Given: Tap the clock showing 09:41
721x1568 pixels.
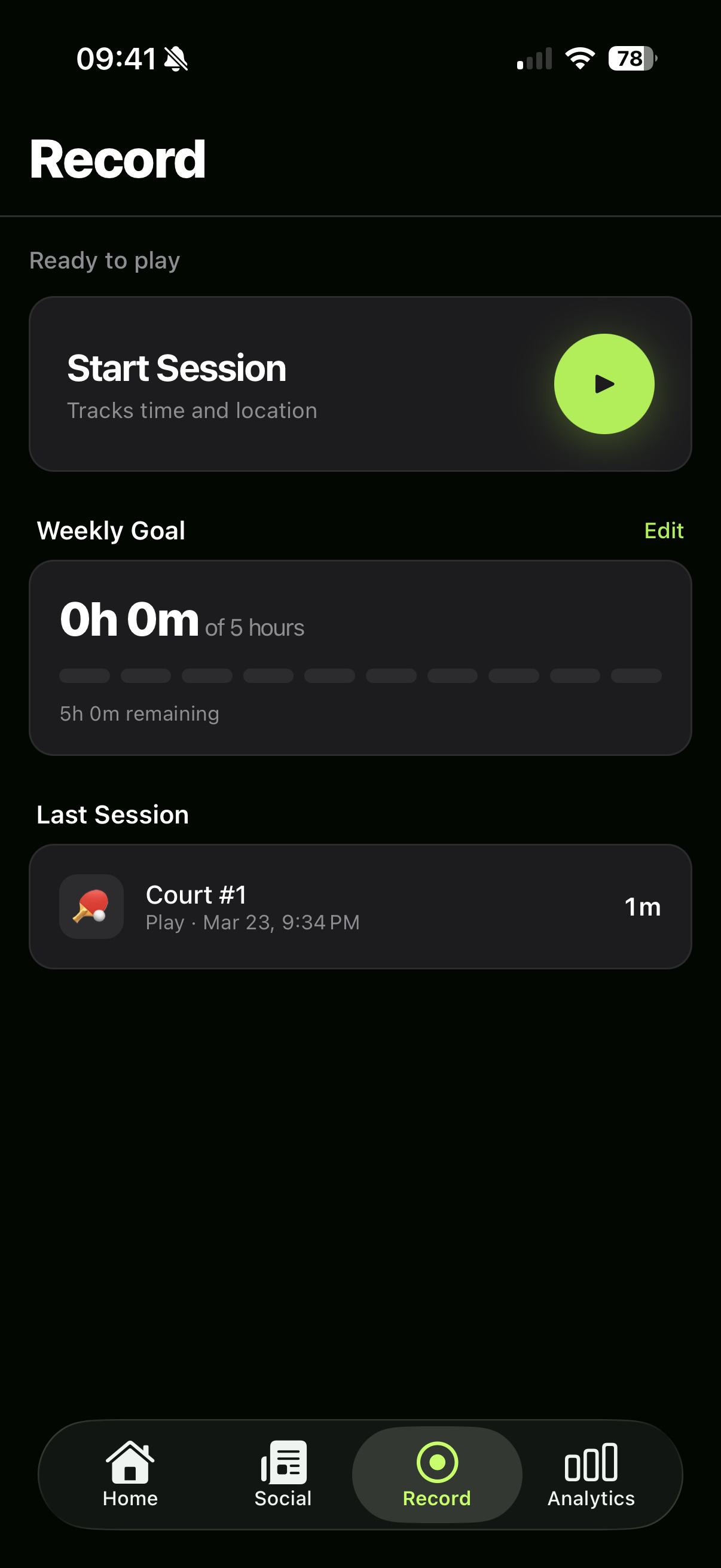Looking at the screenshot, I should click(115, 58).
